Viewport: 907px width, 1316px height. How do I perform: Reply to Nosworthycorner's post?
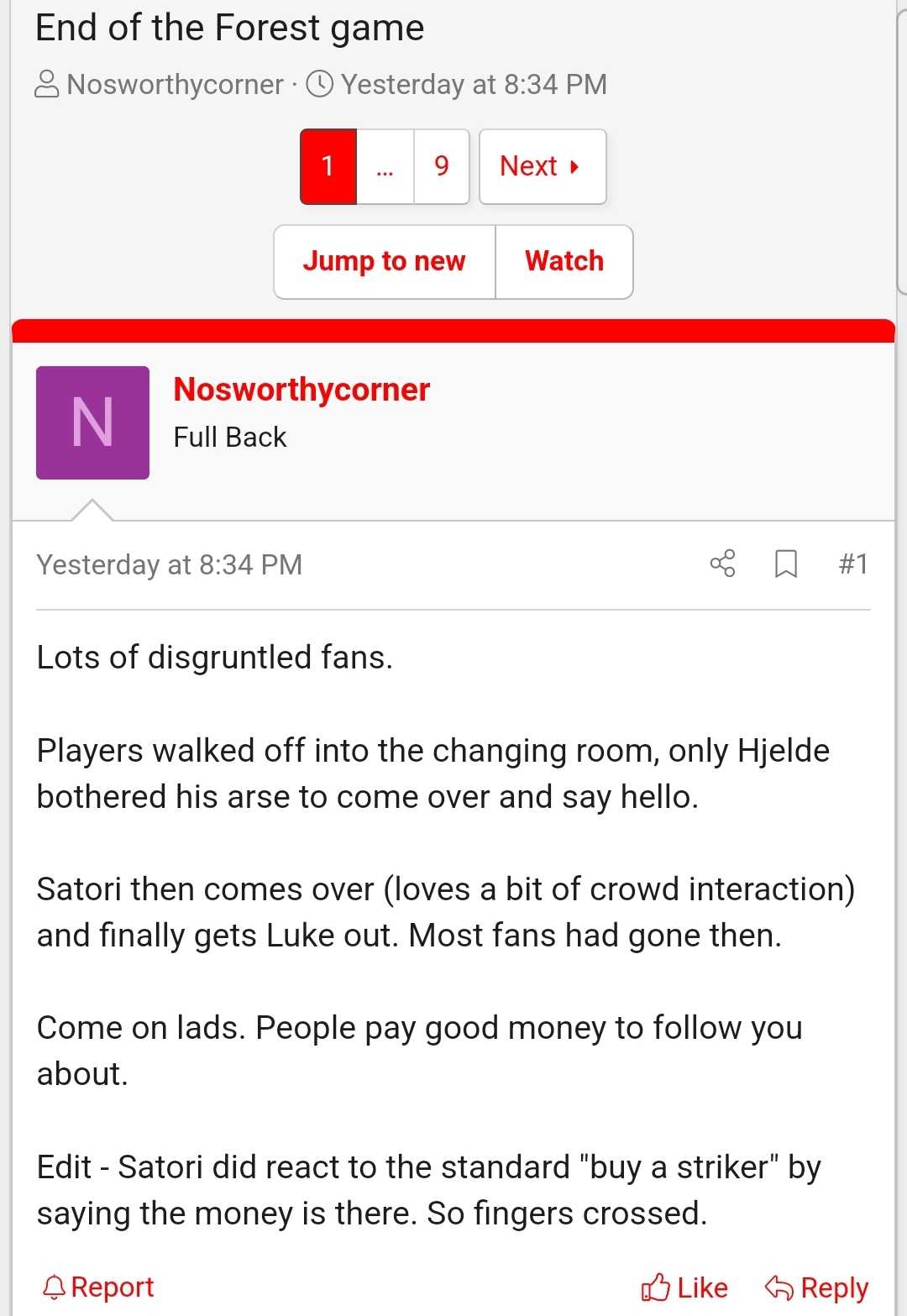click(816, 1287)
